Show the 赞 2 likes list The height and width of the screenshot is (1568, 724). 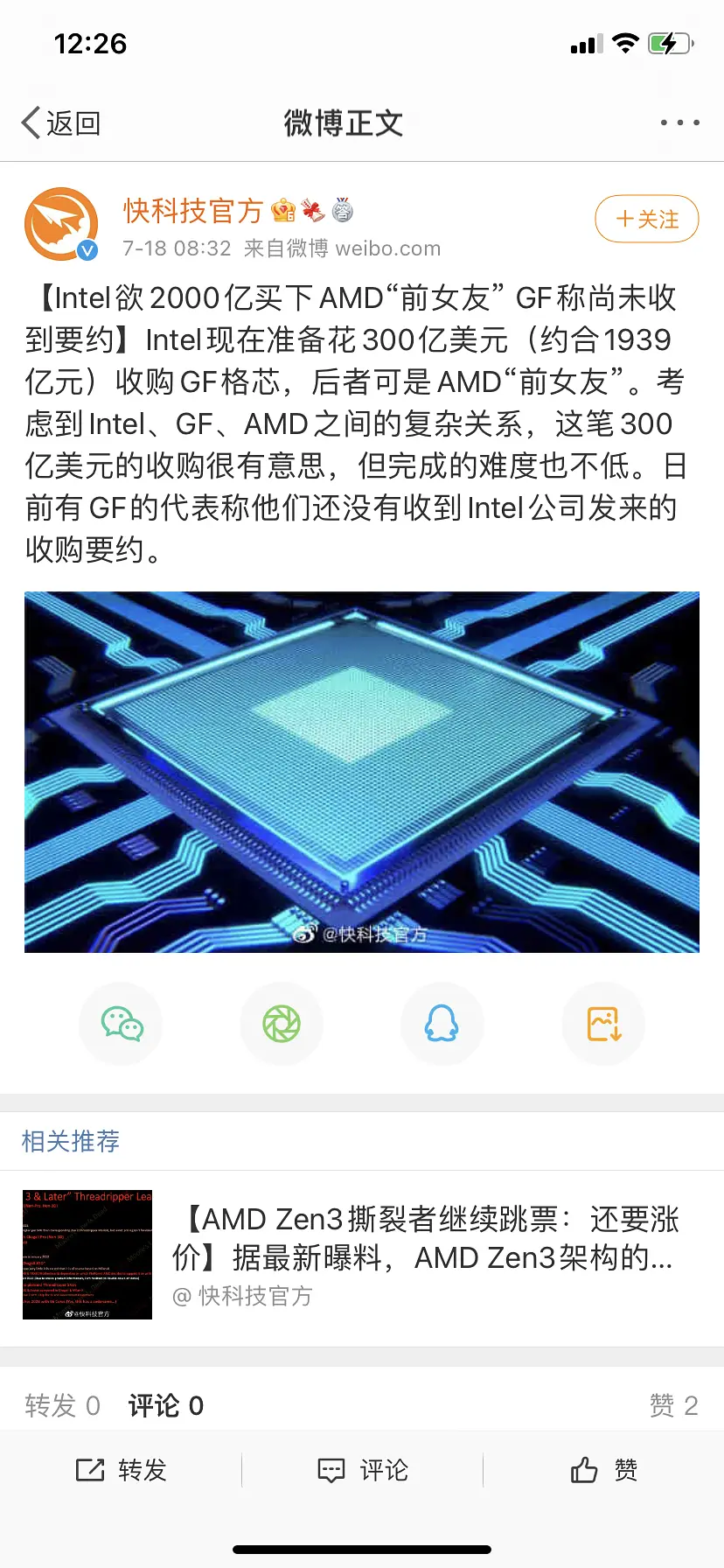click(673, 1405)
